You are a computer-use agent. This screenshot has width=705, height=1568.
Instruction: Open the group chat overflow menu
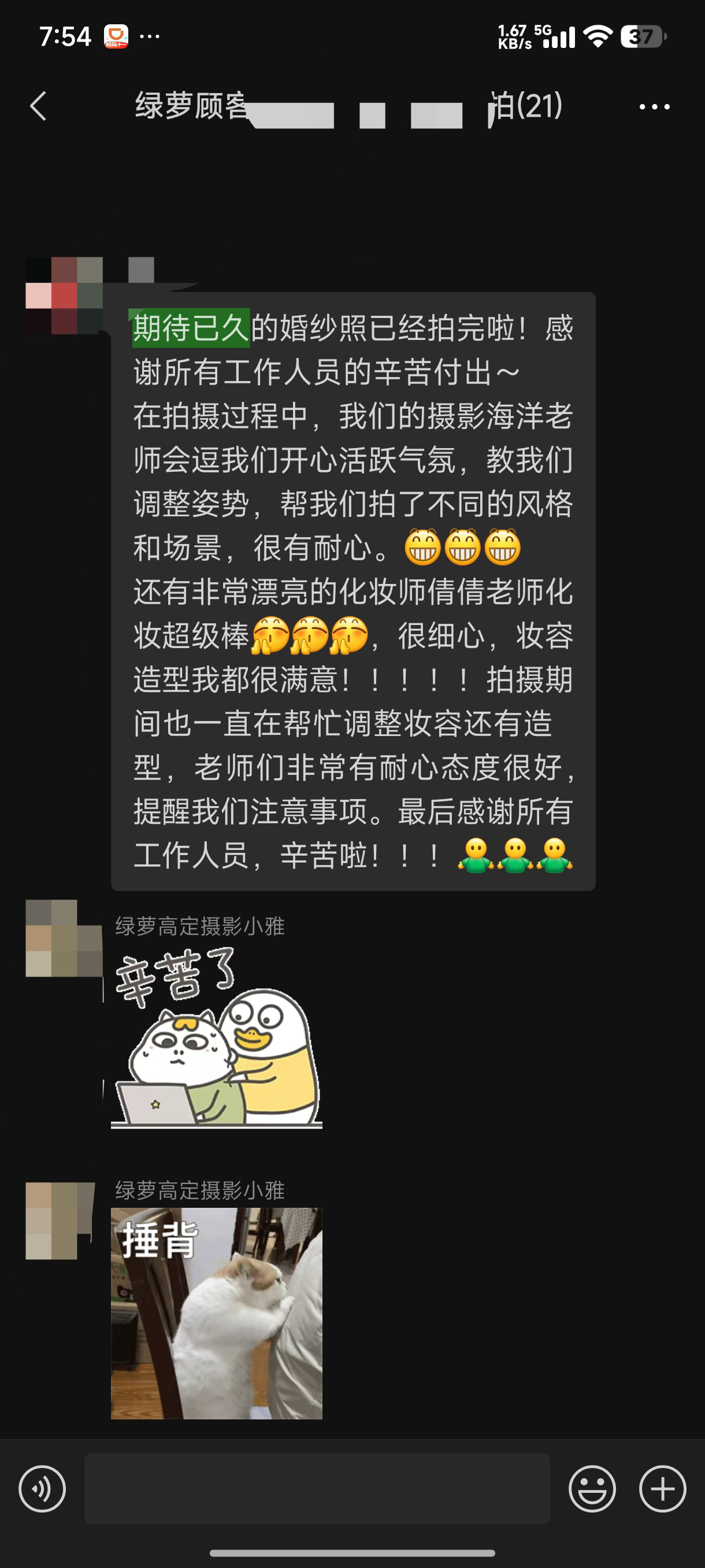click(654, 107)
